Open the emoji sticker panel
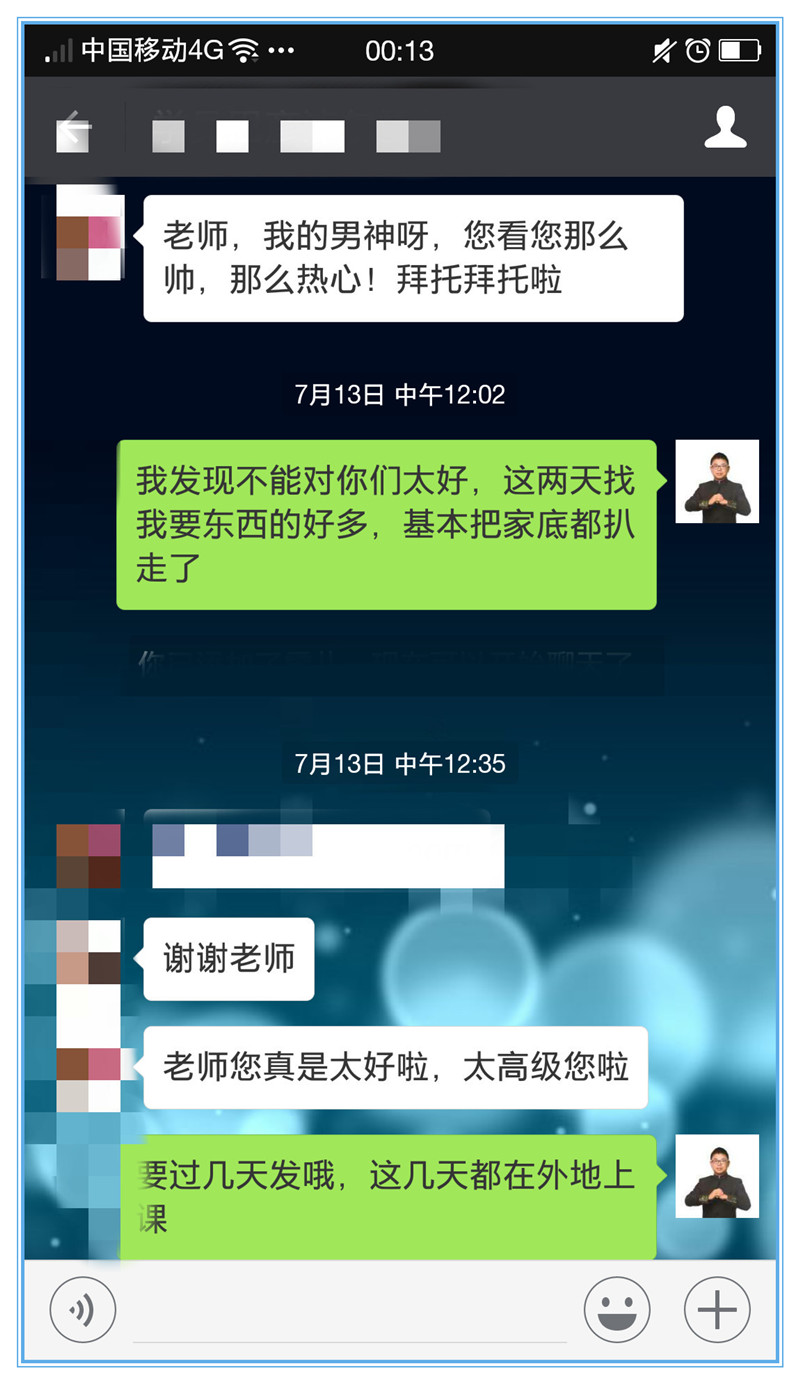 617,1309
